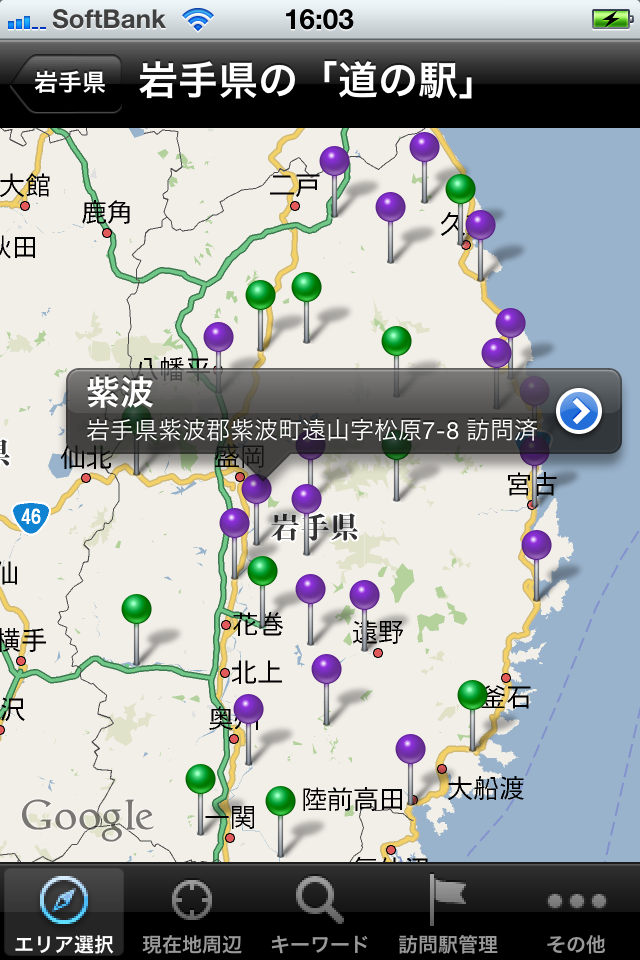
Task: Select the purple pin near 奥州
Action: coord(248,710)
